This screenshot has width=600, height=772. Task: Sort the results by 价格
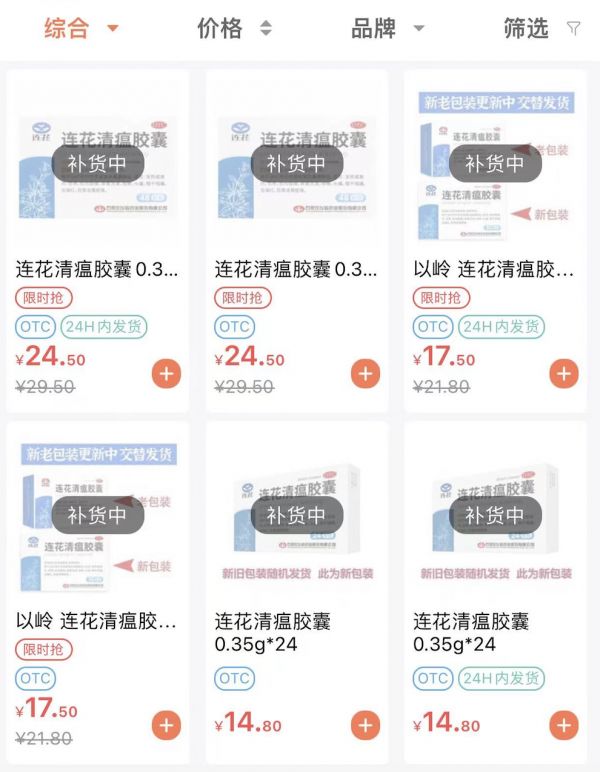tap(234, 28)
